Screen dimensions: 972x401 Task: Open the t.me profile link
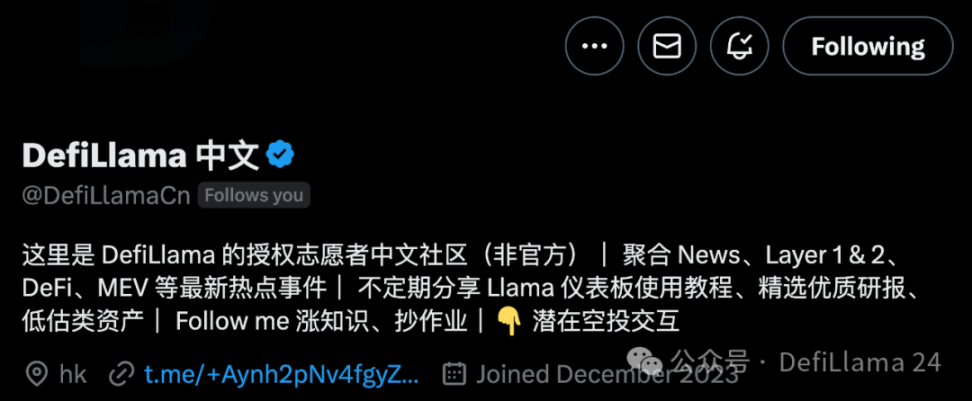click(281, 375)
